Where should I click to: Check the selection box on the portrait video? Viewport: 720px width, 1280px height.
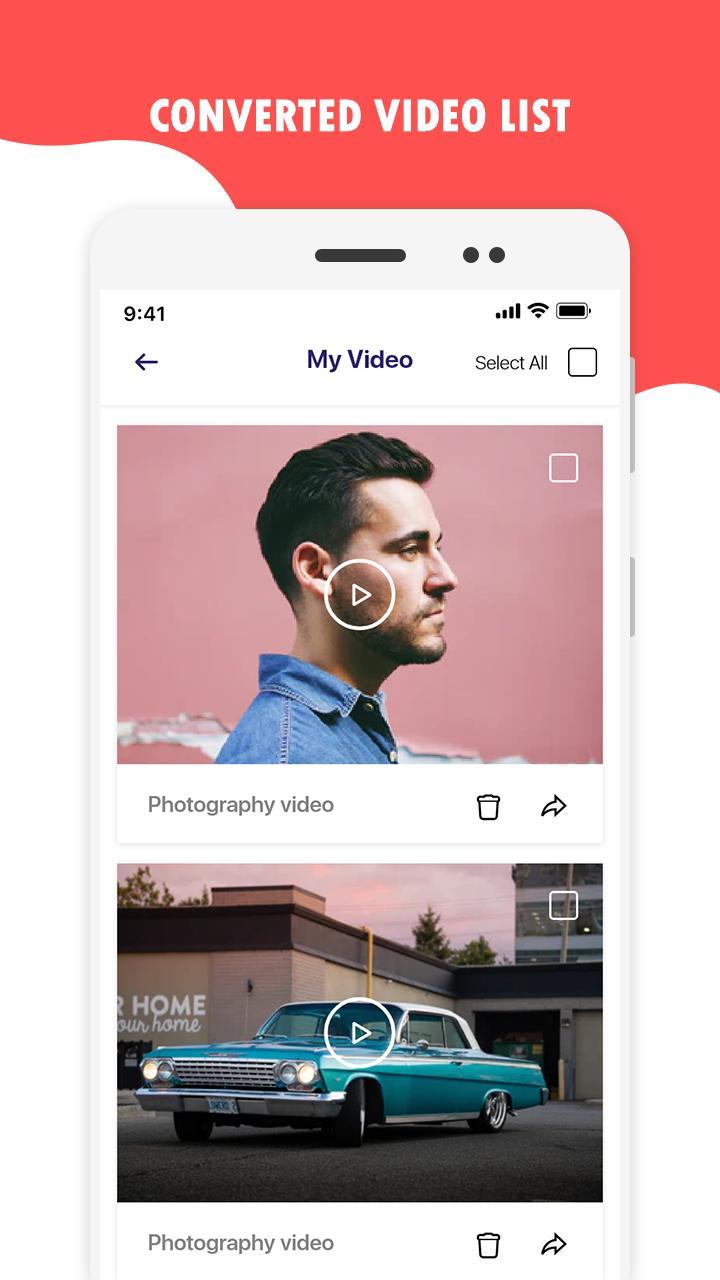(x=563, y=466)
